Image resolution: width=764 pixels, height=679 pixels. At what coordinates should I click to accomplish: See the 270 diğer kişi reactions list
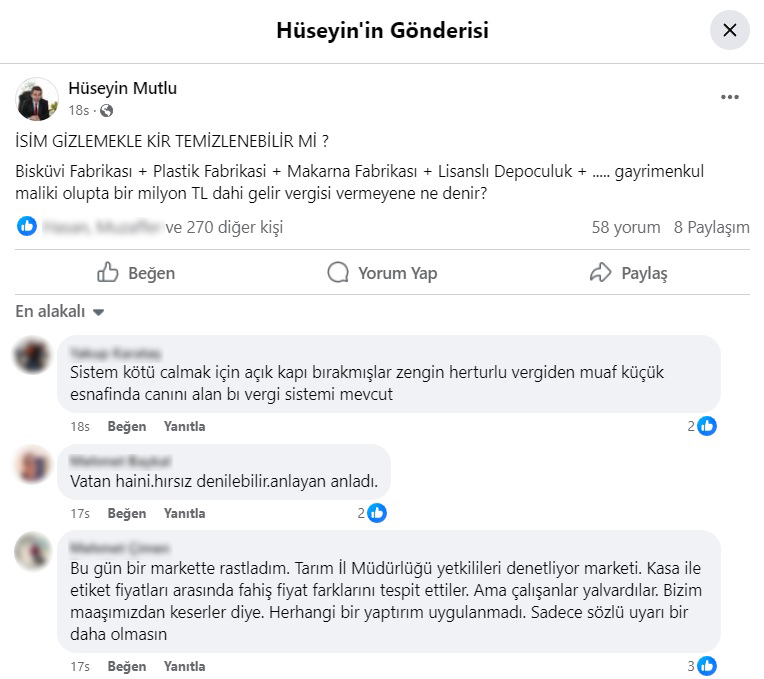tap(223, 227)
